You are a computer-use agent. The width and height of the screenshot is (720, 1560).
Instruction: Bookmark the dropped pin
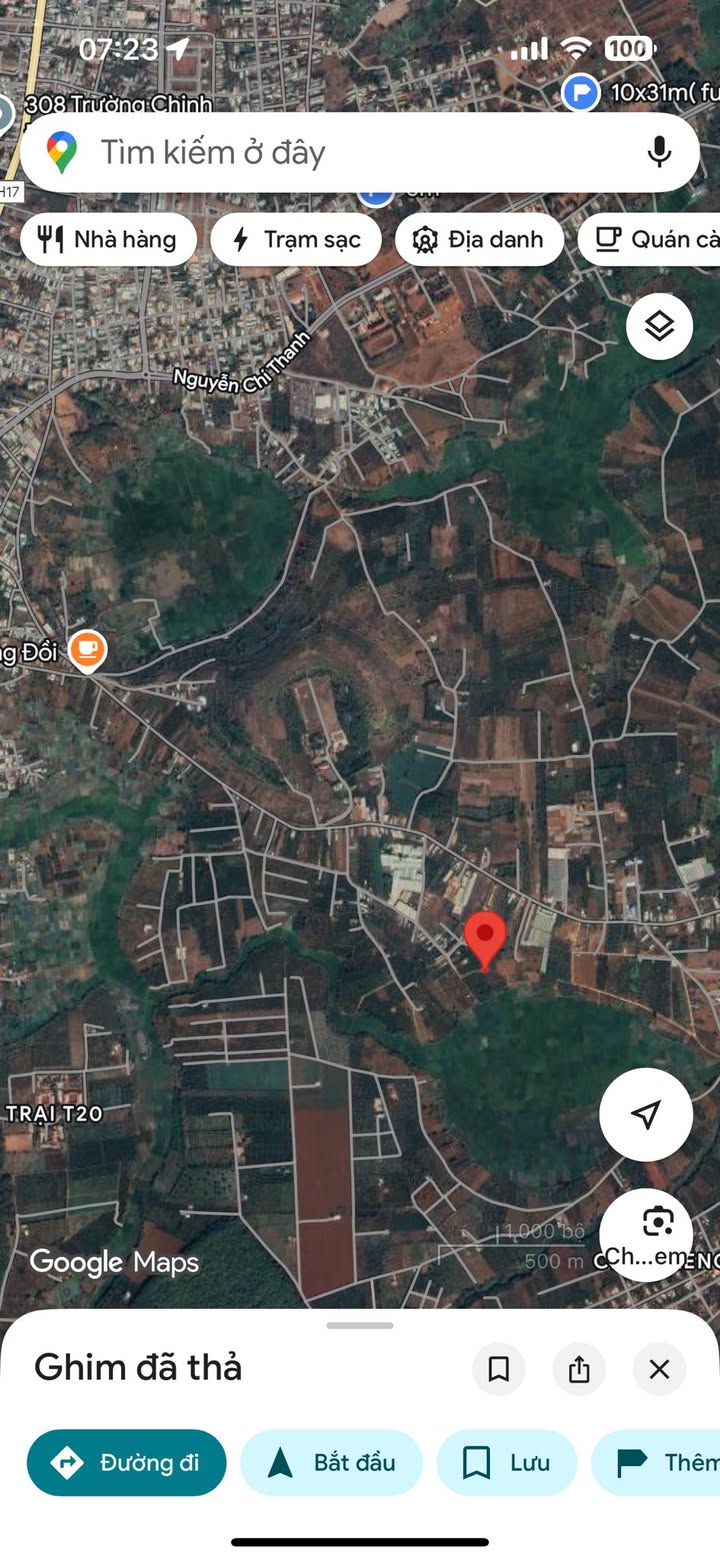pos(499,1369)
